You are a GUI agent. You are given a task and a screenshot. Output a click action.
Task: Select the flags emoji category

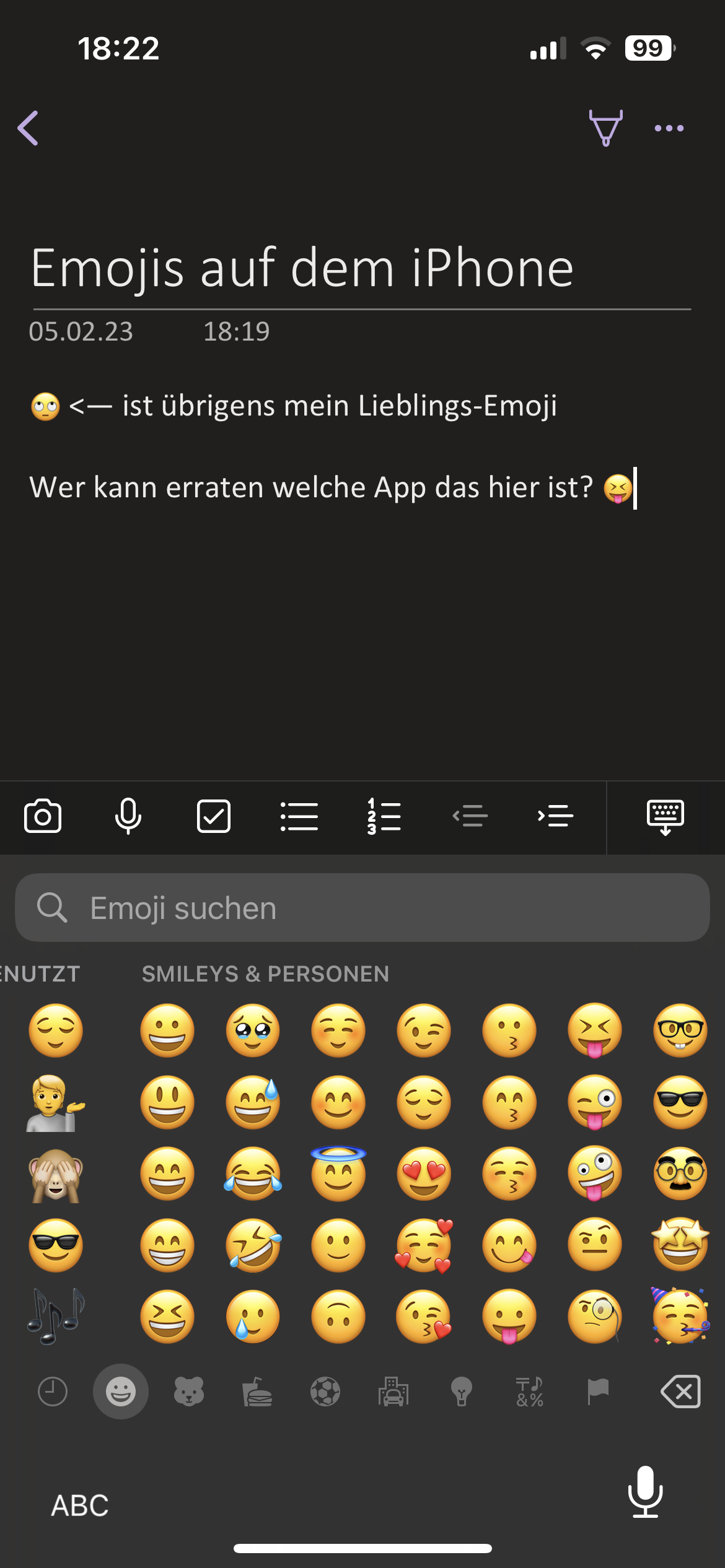pos(598,1392)
